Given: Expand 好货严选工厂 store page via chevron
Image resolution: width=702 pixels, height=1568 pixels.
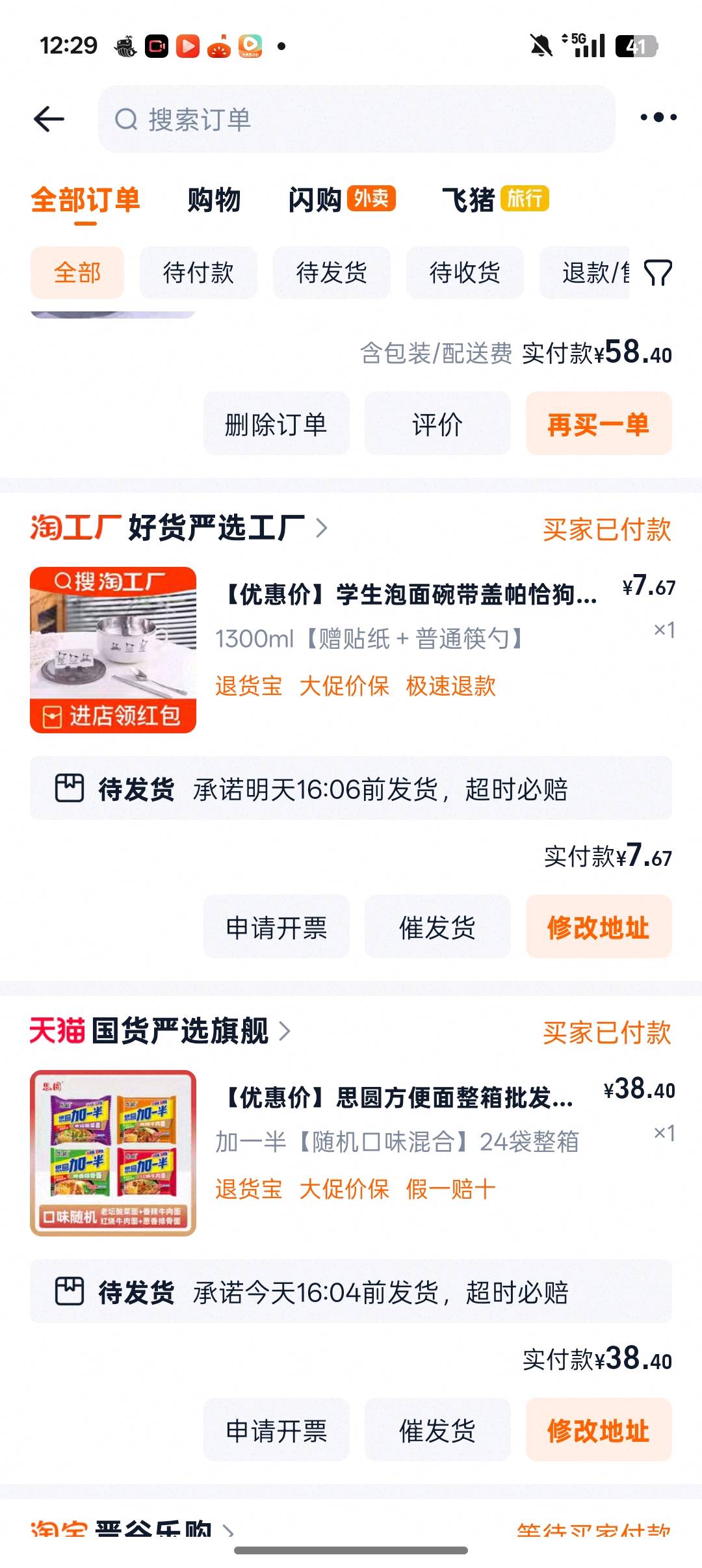Looking at the screenshot, I should pos(320,529).
